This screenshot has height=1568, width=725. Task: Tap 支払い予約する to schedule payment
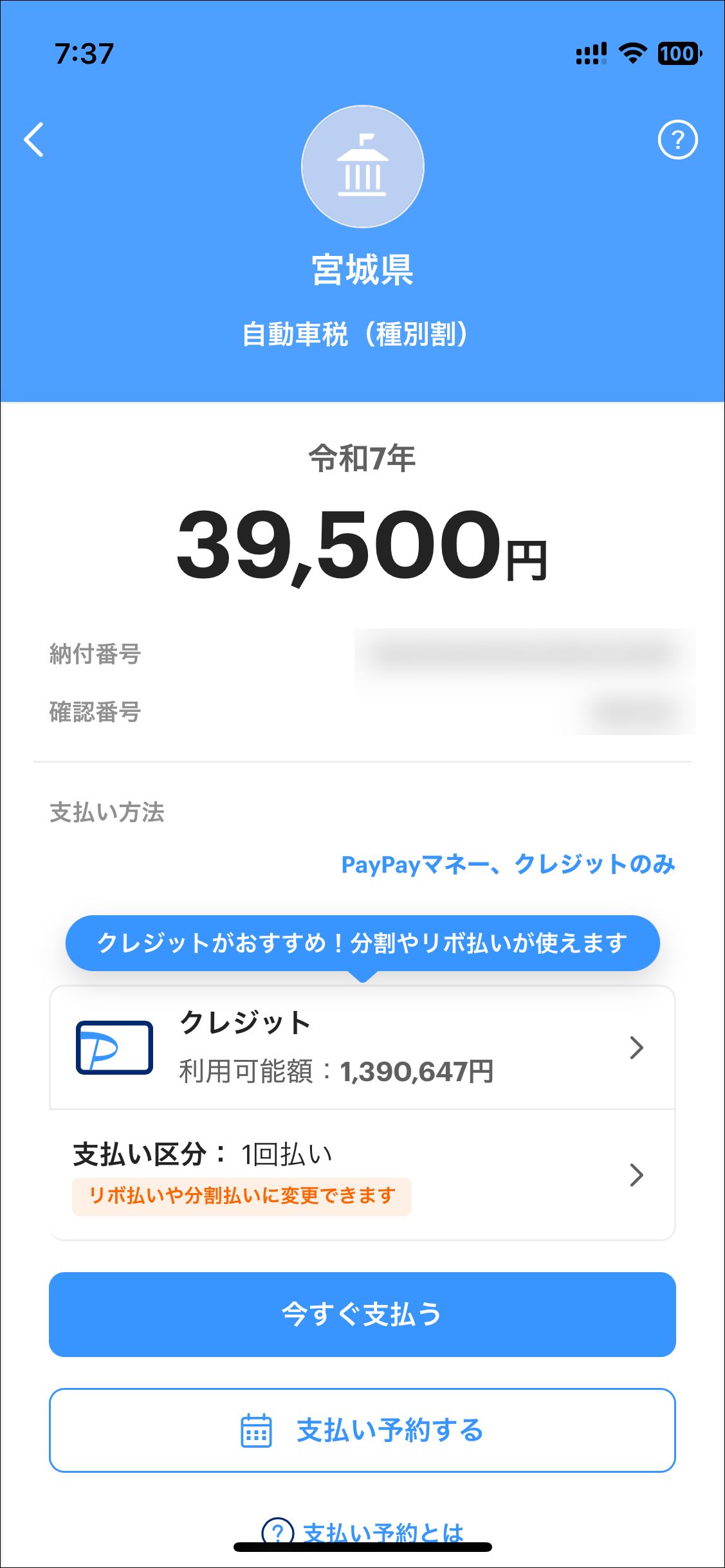[x=362, y=1430]
